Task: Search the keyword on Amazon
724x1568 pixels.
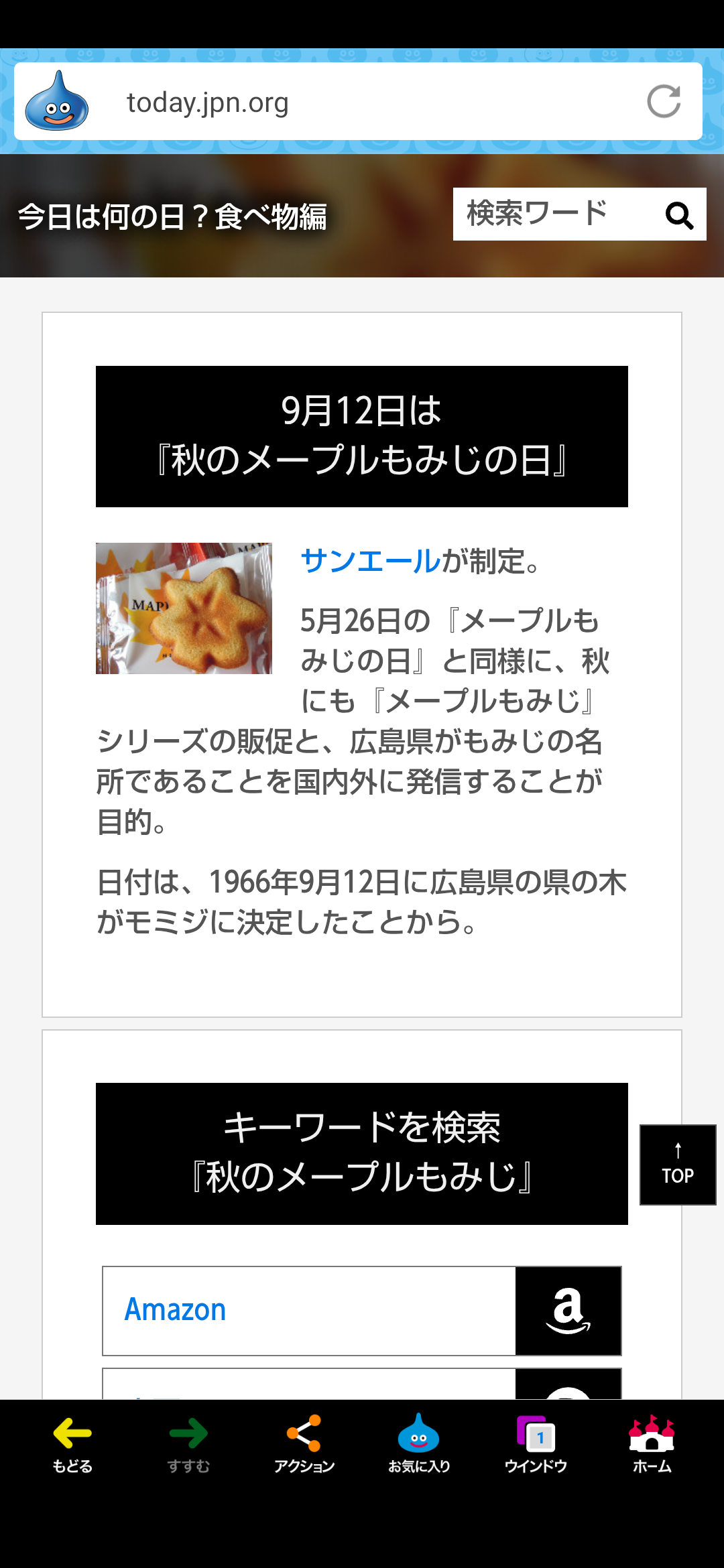Action: tap(362, 1311)
